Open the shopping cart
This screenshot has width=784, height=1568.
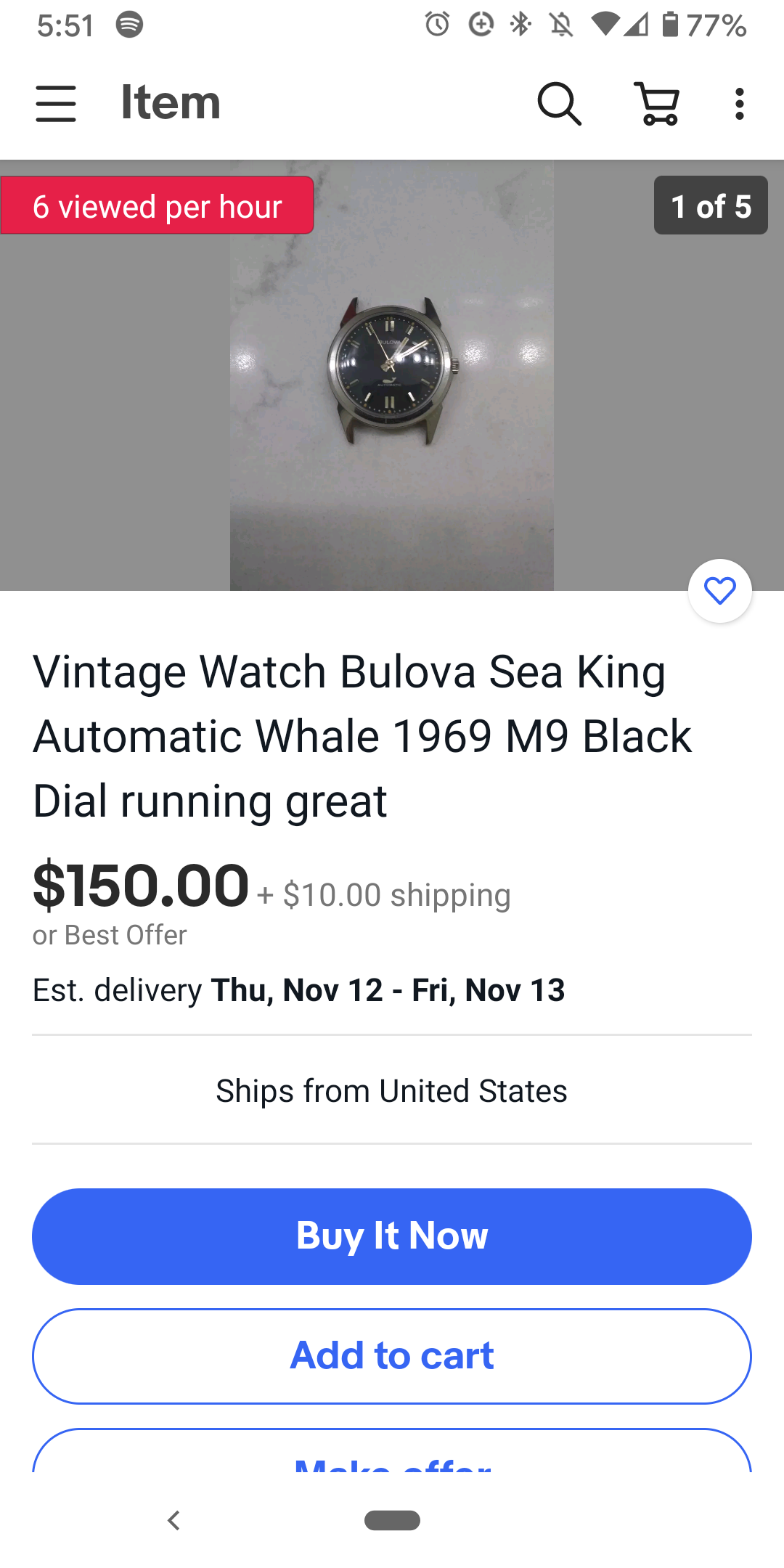658,103
